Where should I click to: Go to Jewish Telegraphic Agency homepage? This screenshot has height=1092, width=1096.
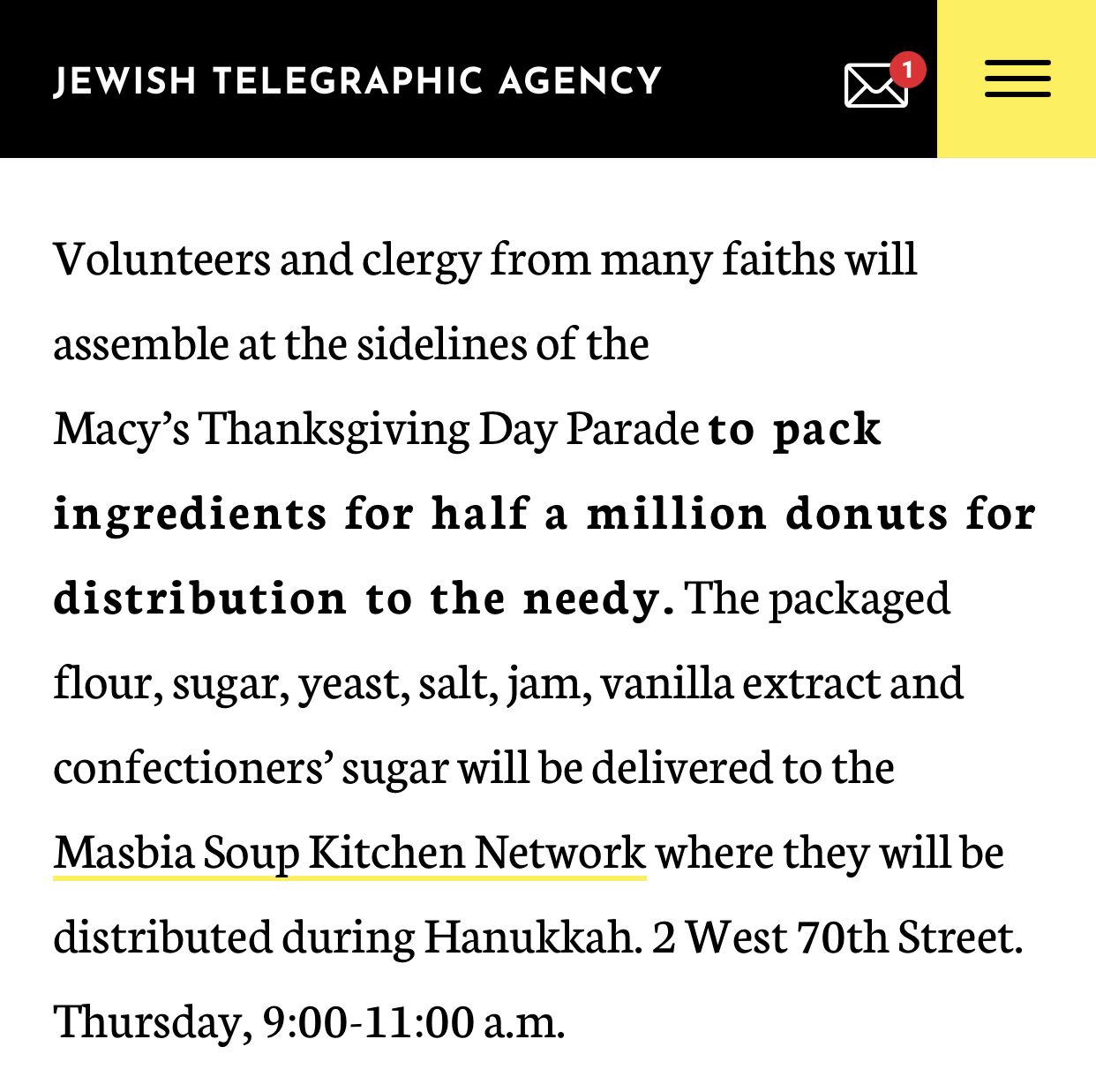(x=357, y=80)
